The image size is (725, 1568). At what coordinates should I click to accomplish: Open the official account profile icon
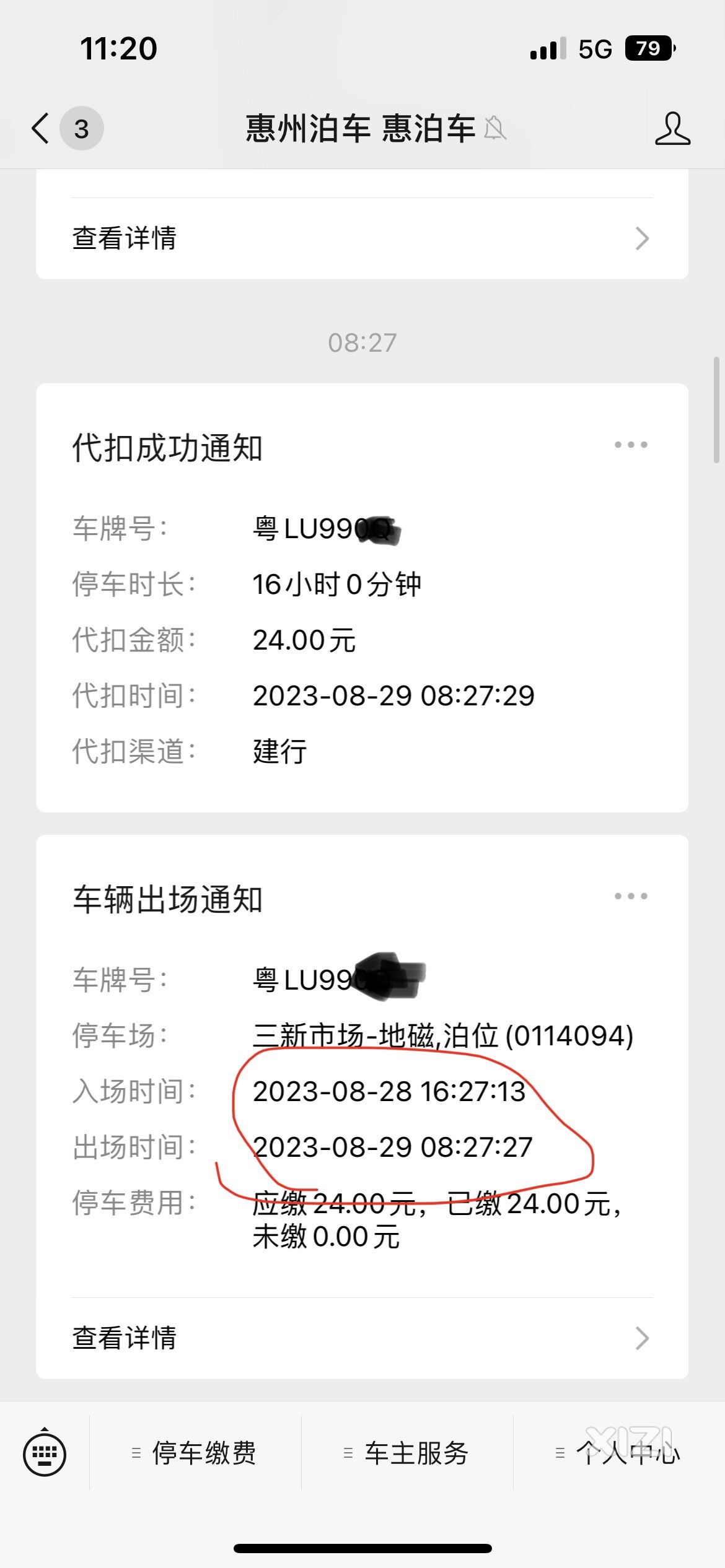pyautogui.click(x=672, y=129)
